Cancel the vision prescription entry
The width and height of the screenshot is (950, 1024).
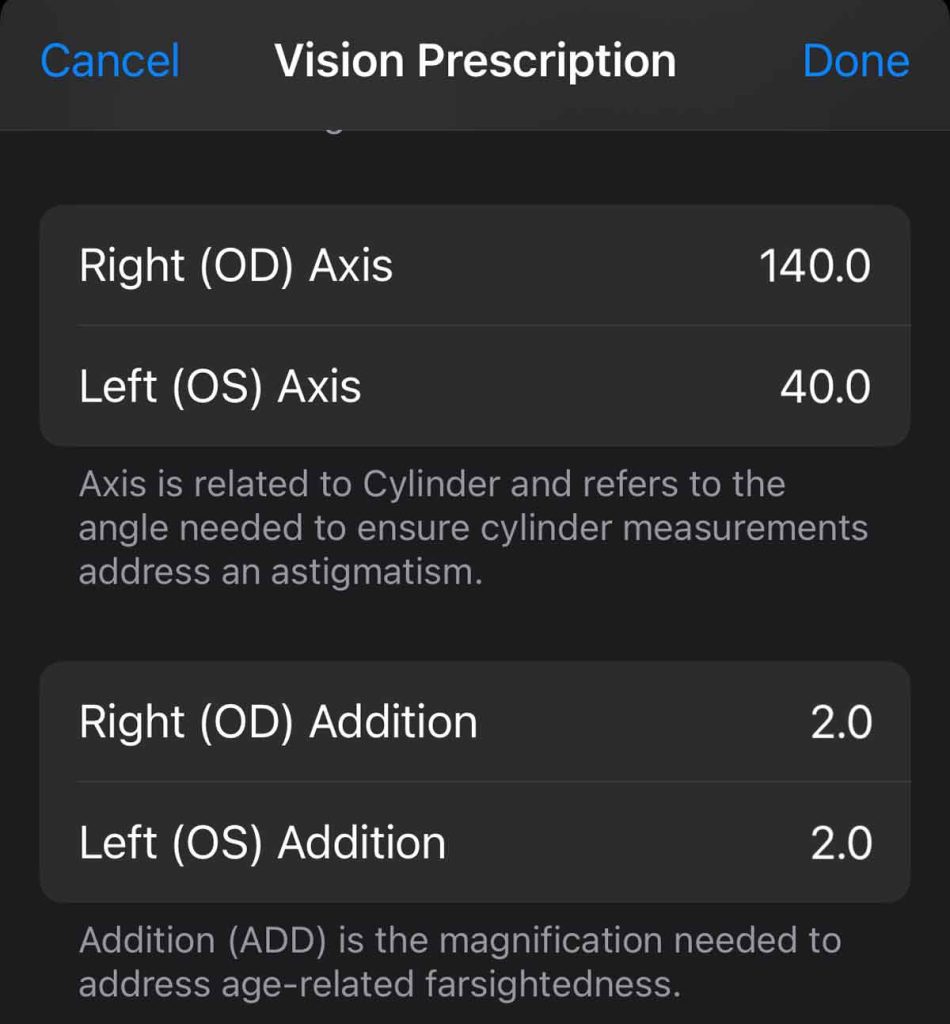pos(110,61)
